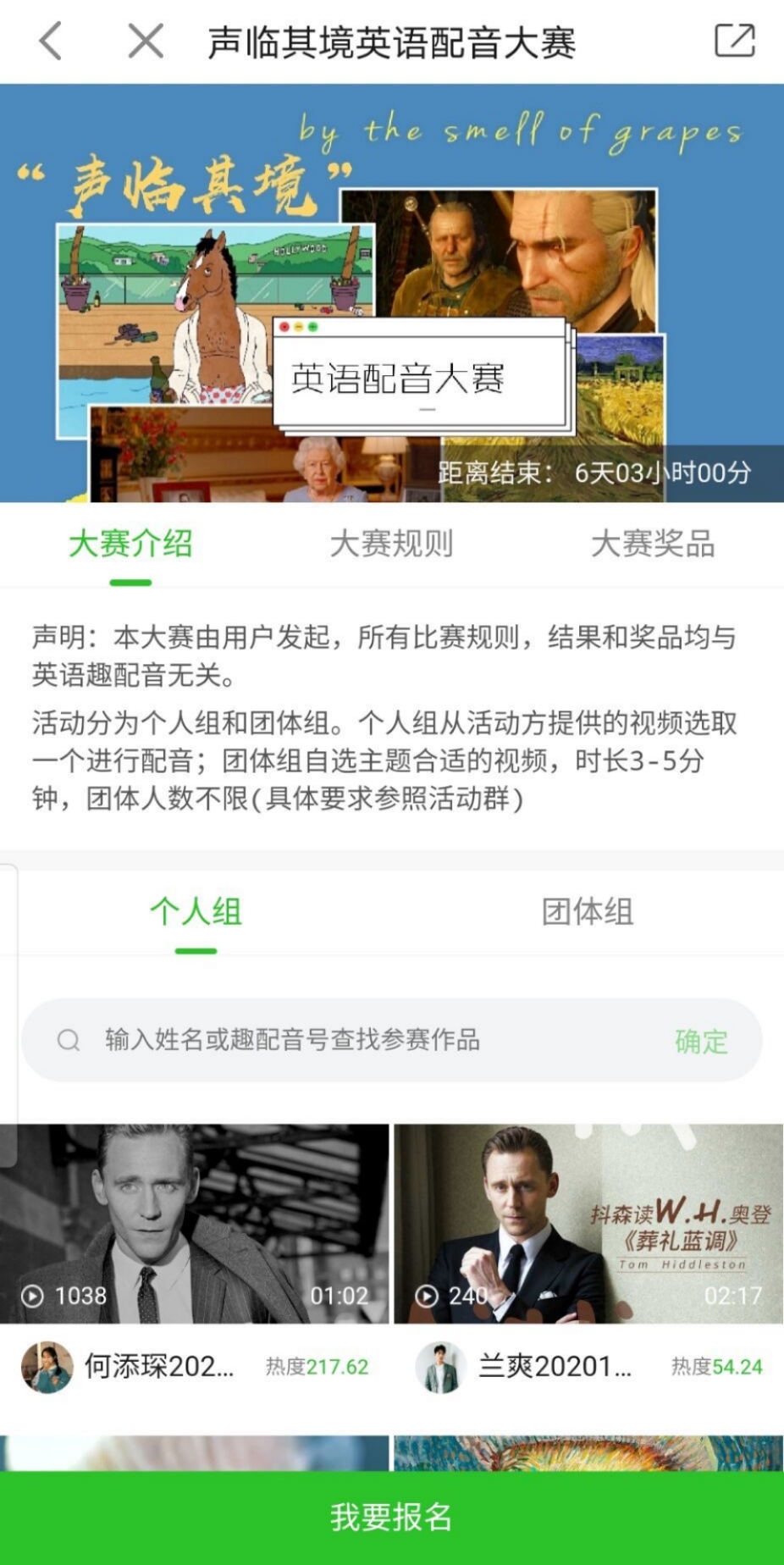
Task: Select the 大赛介绍 tab
Action: [130, 544]
